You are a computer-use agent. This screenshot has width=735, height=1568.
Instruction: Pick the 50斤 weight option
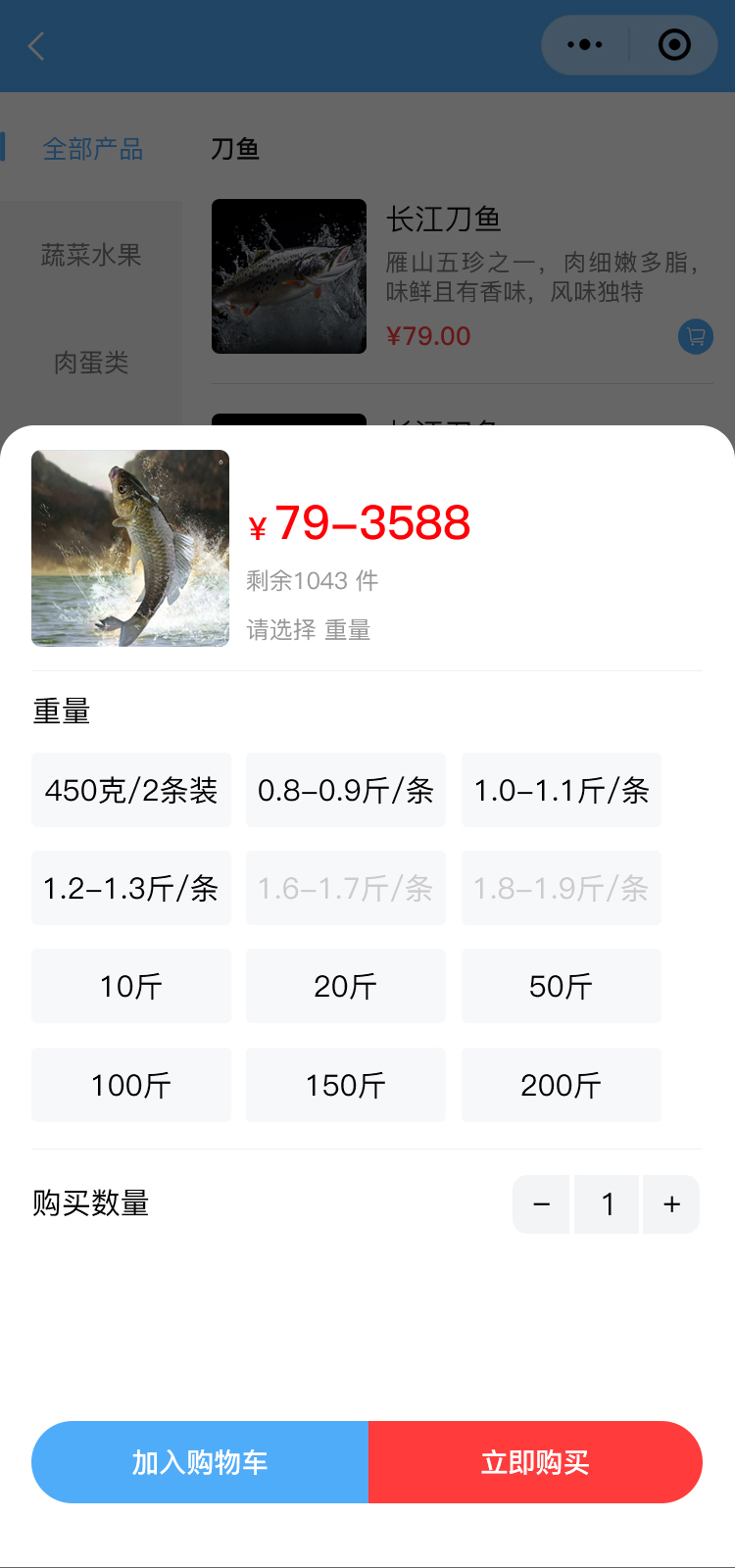pos(561,986)
